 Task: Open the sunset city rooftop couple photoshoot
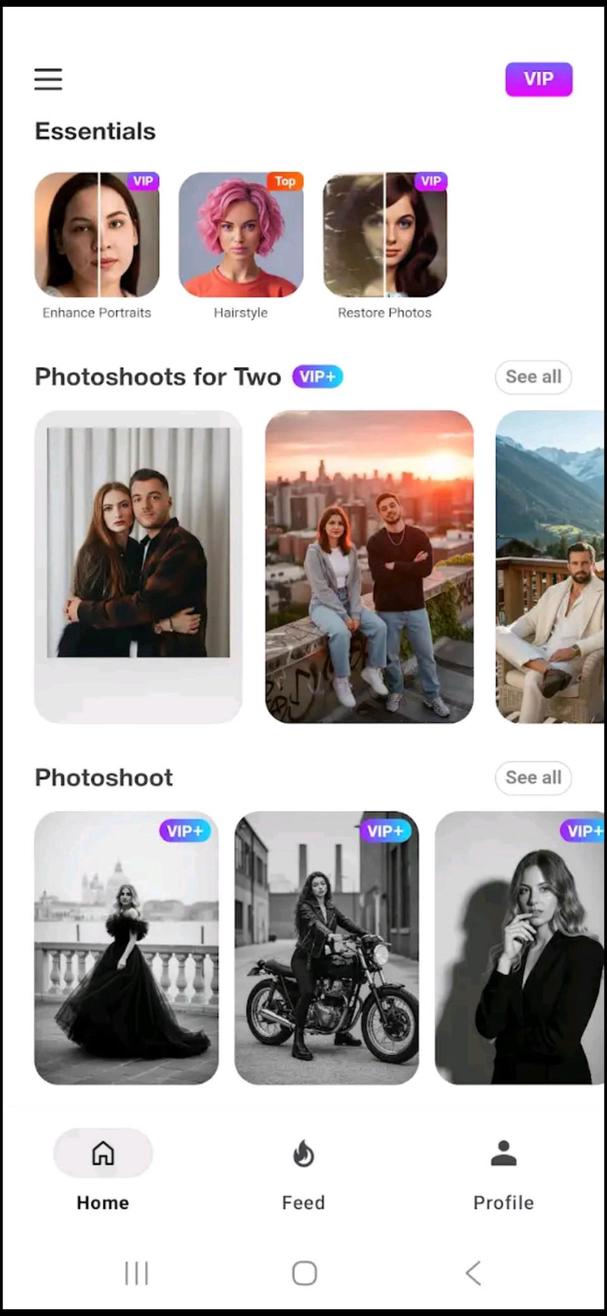[369, 565]
